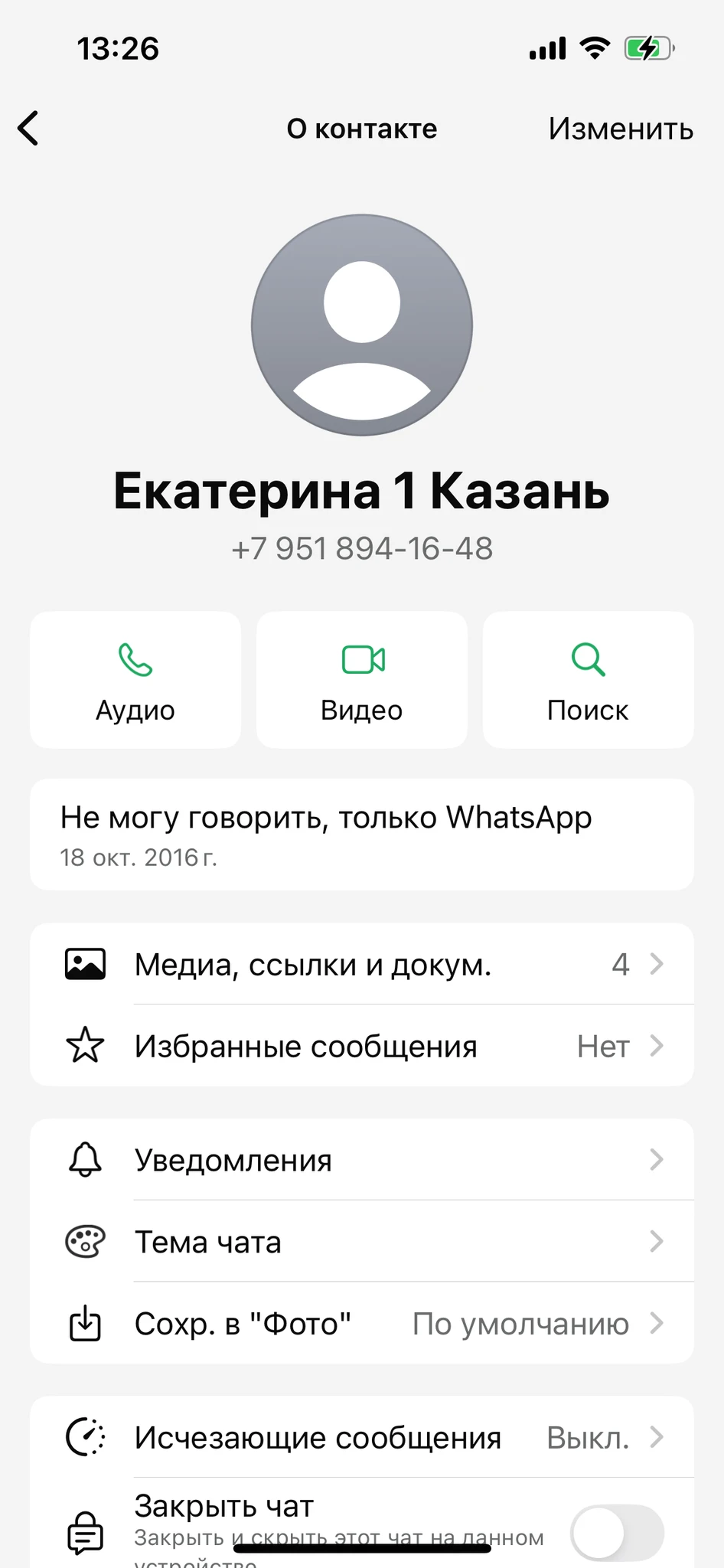Open Тема чата
This screenshot has height=1568, width=724.
tap(362, 1241)
